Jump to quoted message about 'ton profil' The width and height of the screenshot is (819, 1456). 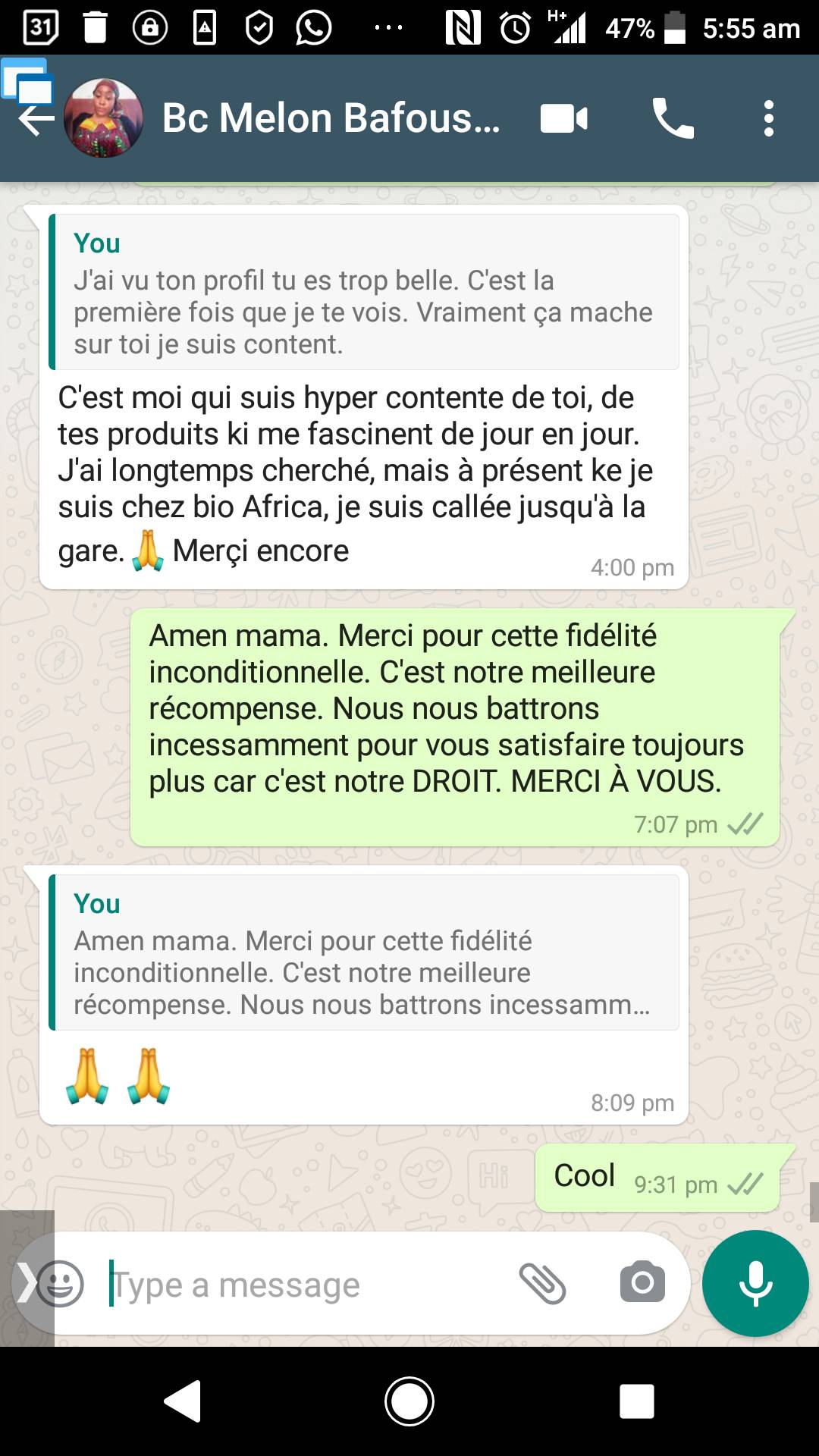tap(364, 292)
